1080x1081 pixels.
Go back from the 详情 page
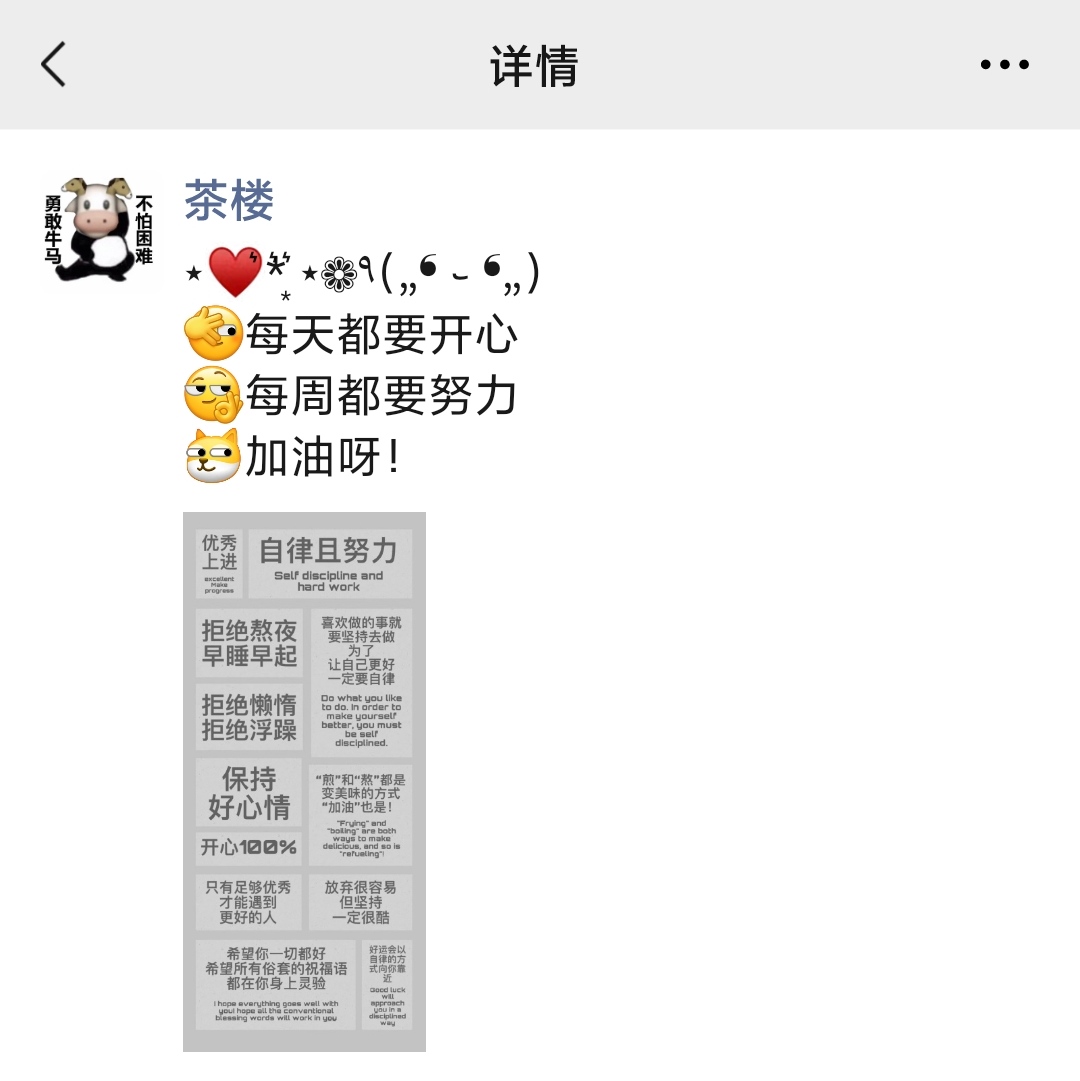coord(54,65)
